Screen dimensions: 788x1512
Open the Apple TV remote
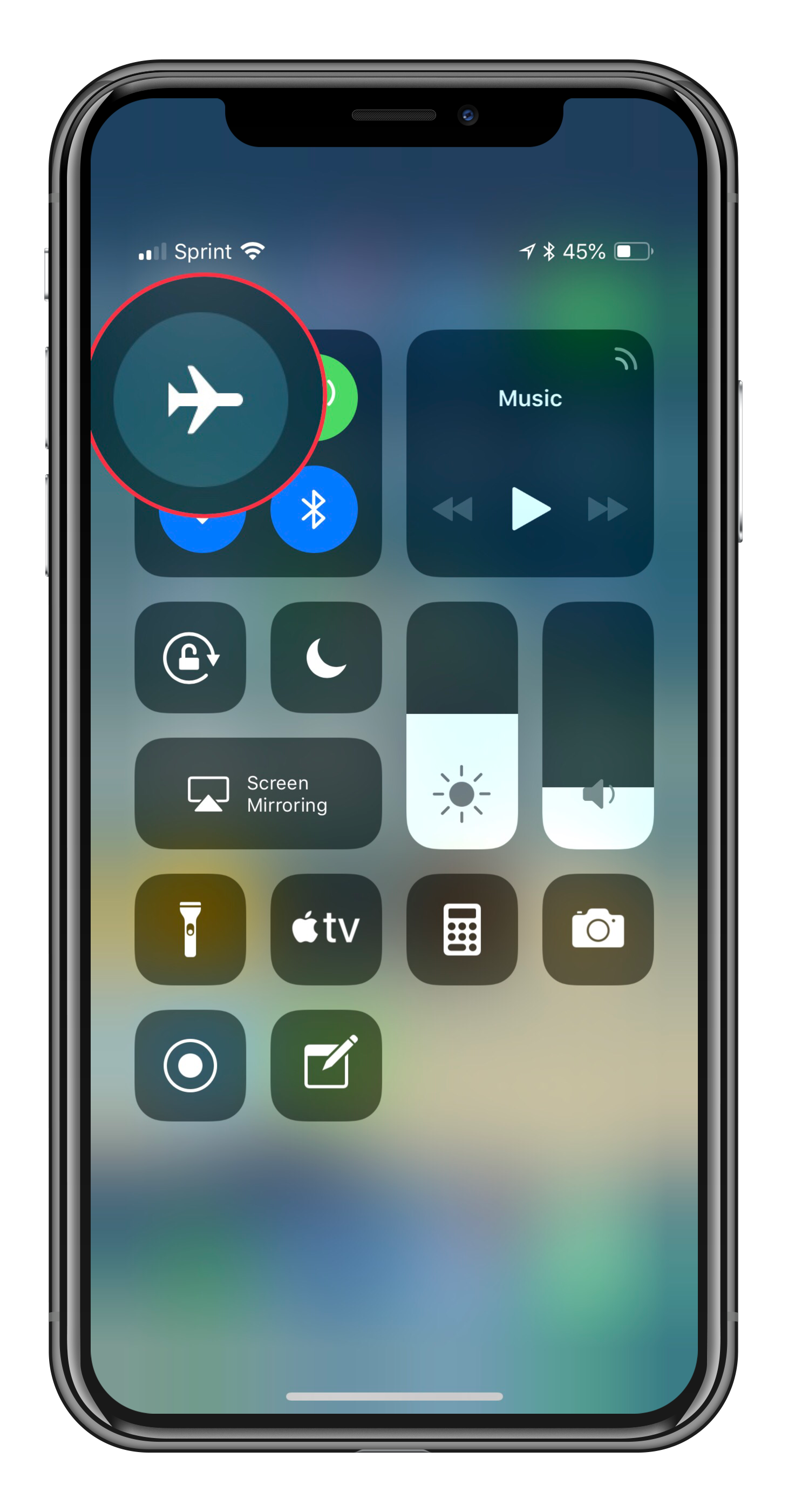tap(325, 929)
